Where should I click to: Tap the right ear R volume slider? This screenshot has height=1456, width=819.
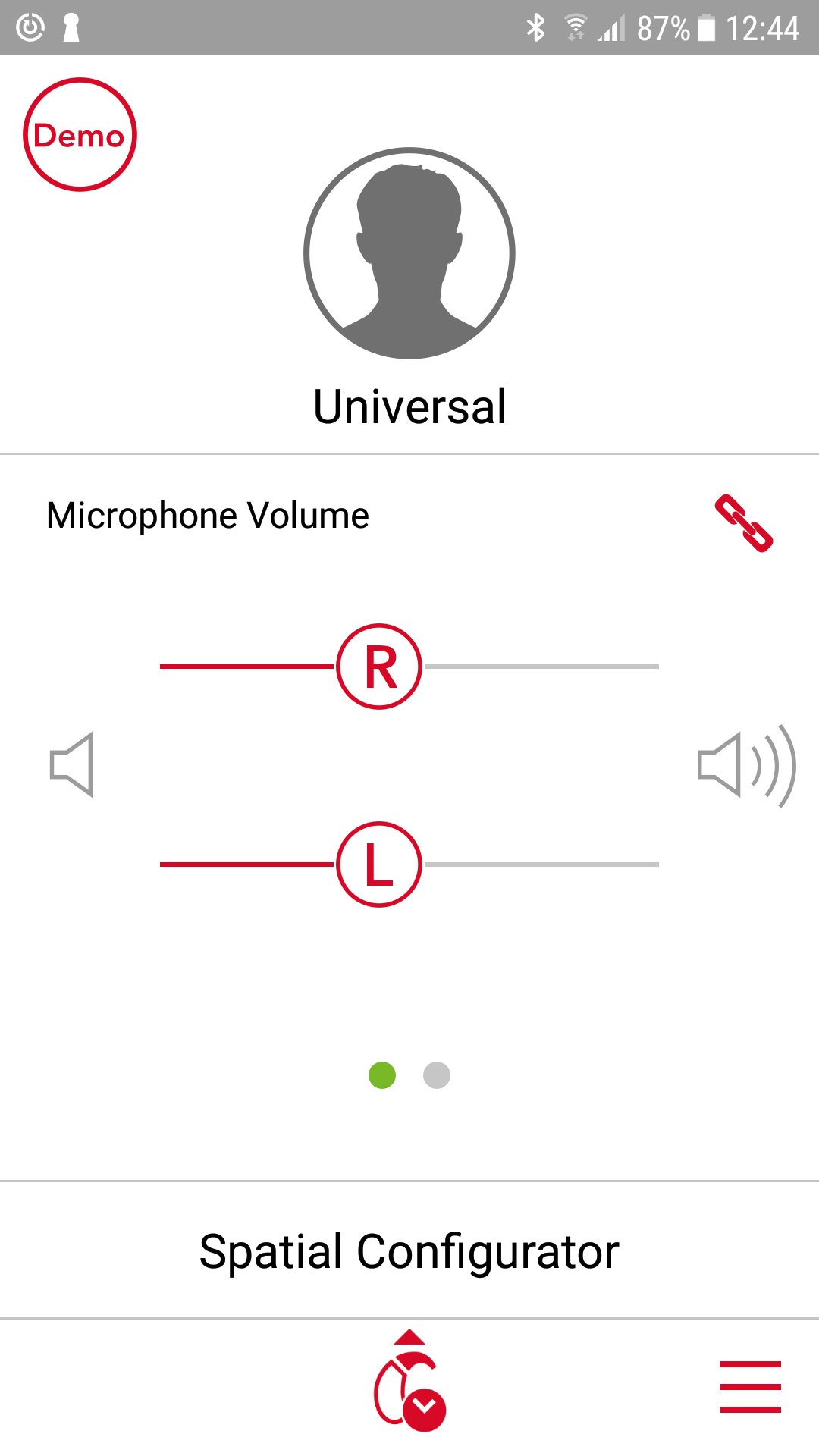click(379, 667)
